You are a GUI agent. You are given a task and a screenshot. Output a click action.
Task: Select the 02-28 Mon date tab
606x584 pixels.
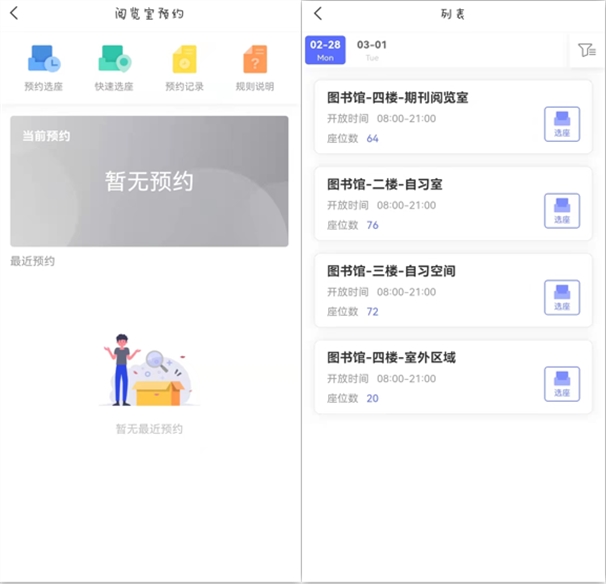(x=325, y=50)
